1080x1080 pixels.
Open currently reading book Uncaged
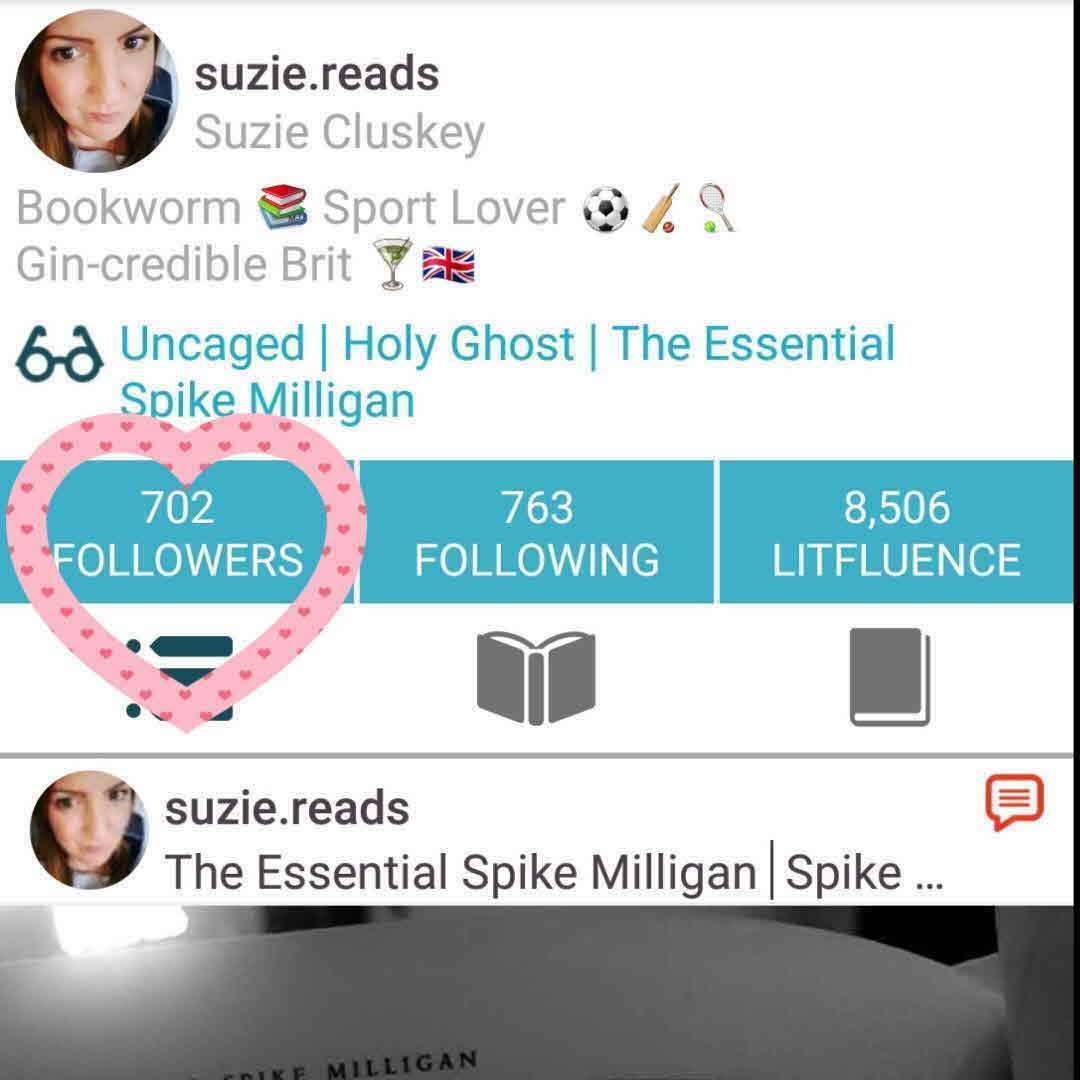click(212, 344)
